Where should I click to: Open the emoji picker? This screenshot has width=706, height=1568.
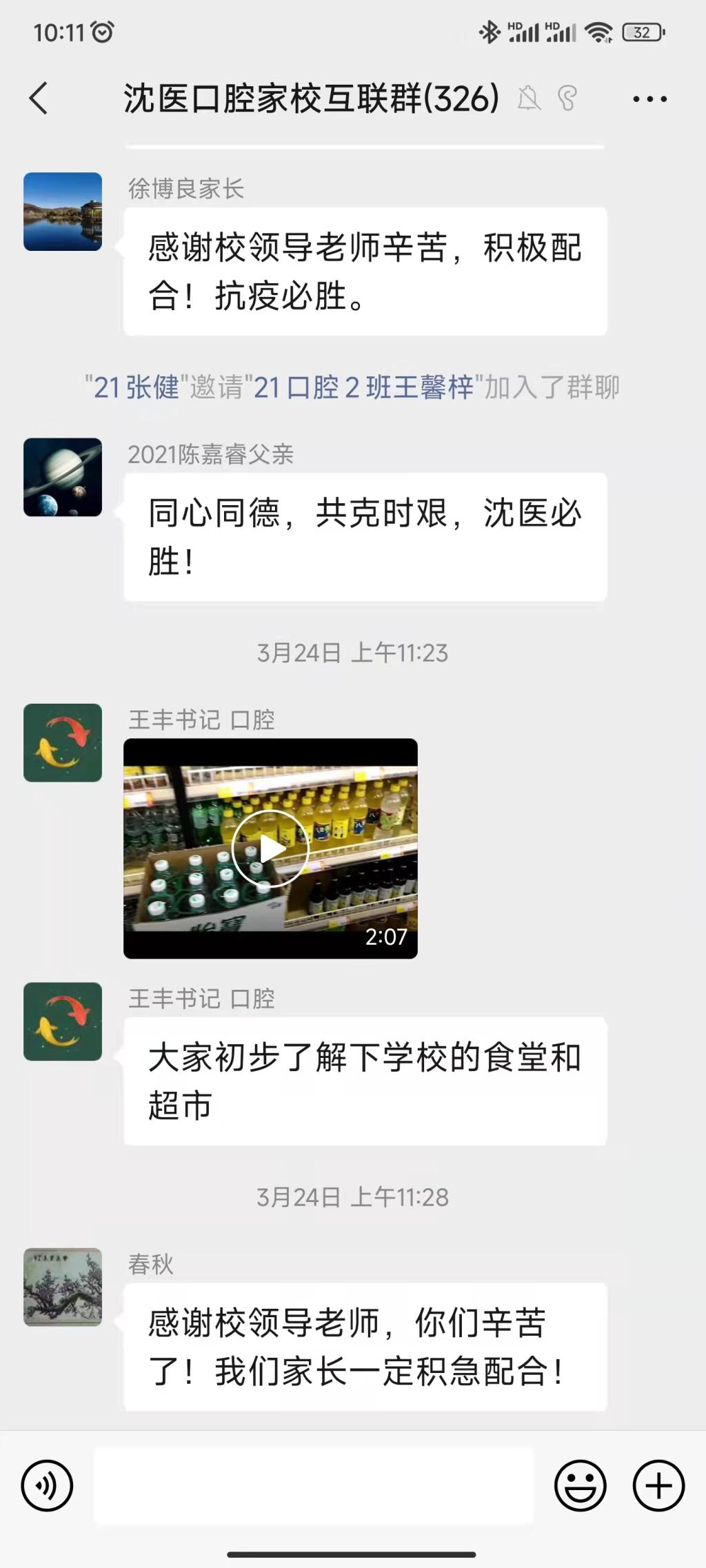581,1485
